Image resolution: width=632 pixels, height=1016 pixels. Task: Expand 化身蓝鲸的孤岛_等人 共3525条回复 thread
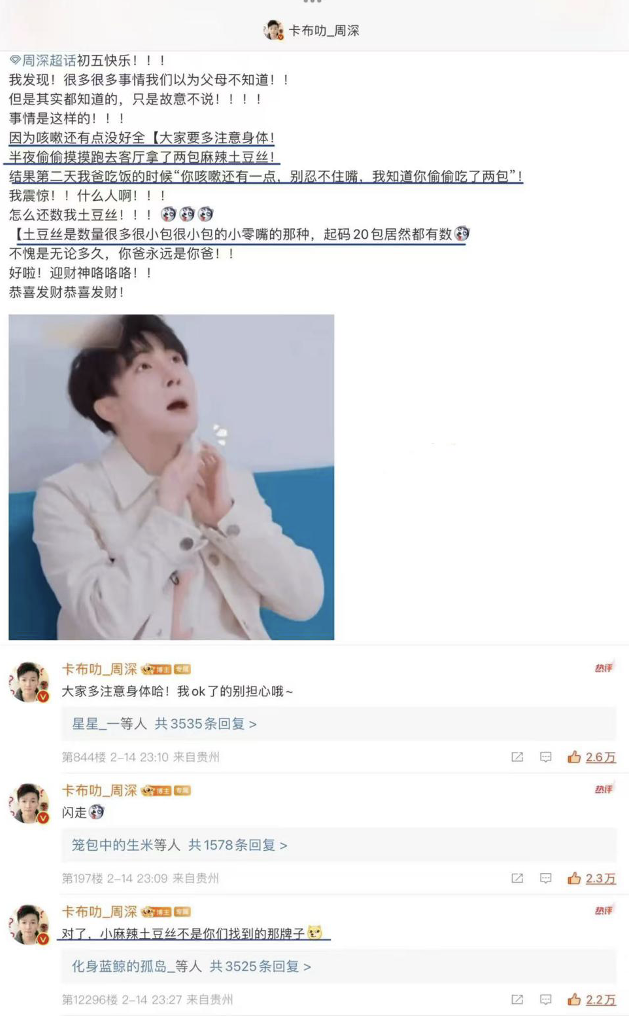pyautogui.click(x=338, y=966)
